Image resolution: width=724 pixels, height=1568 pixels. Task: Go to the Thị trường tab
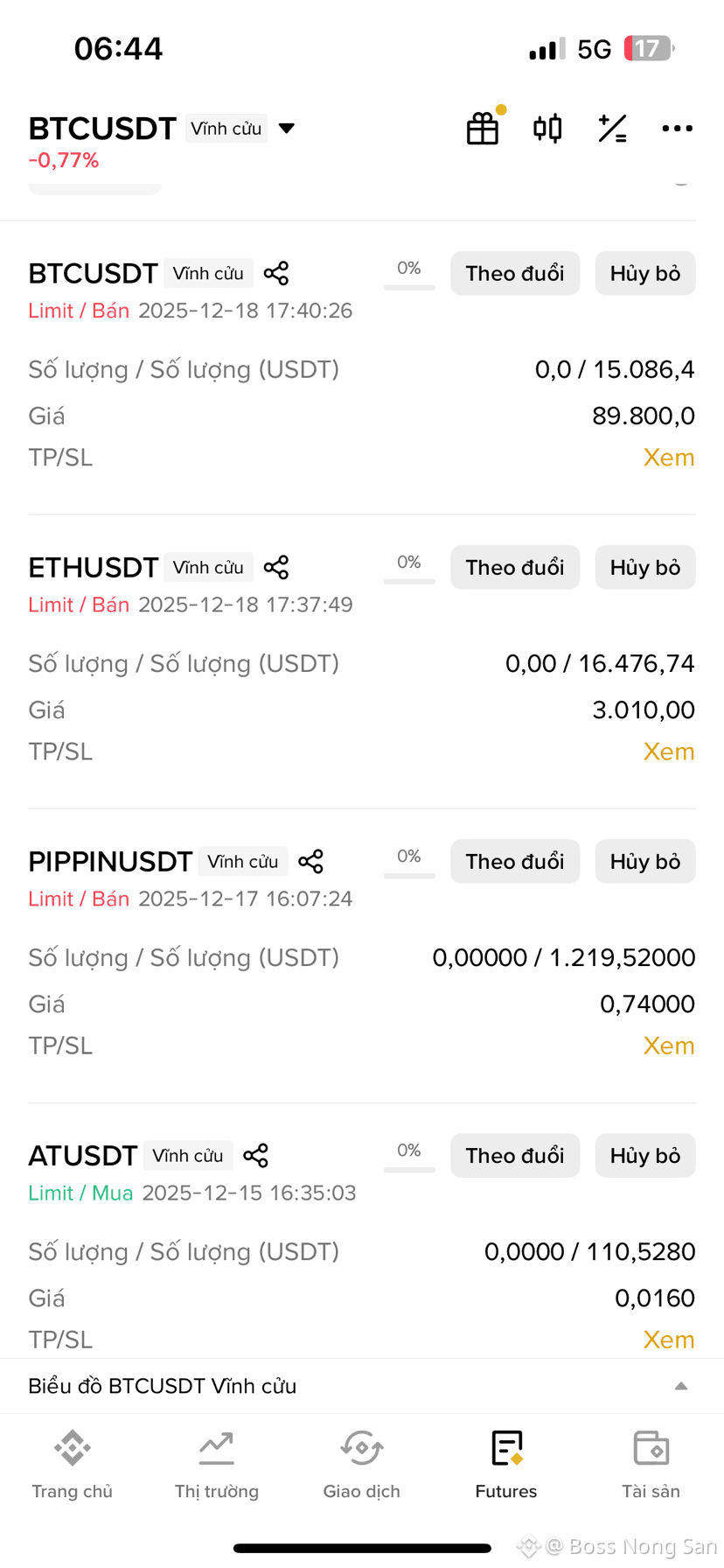[217, 1464]
